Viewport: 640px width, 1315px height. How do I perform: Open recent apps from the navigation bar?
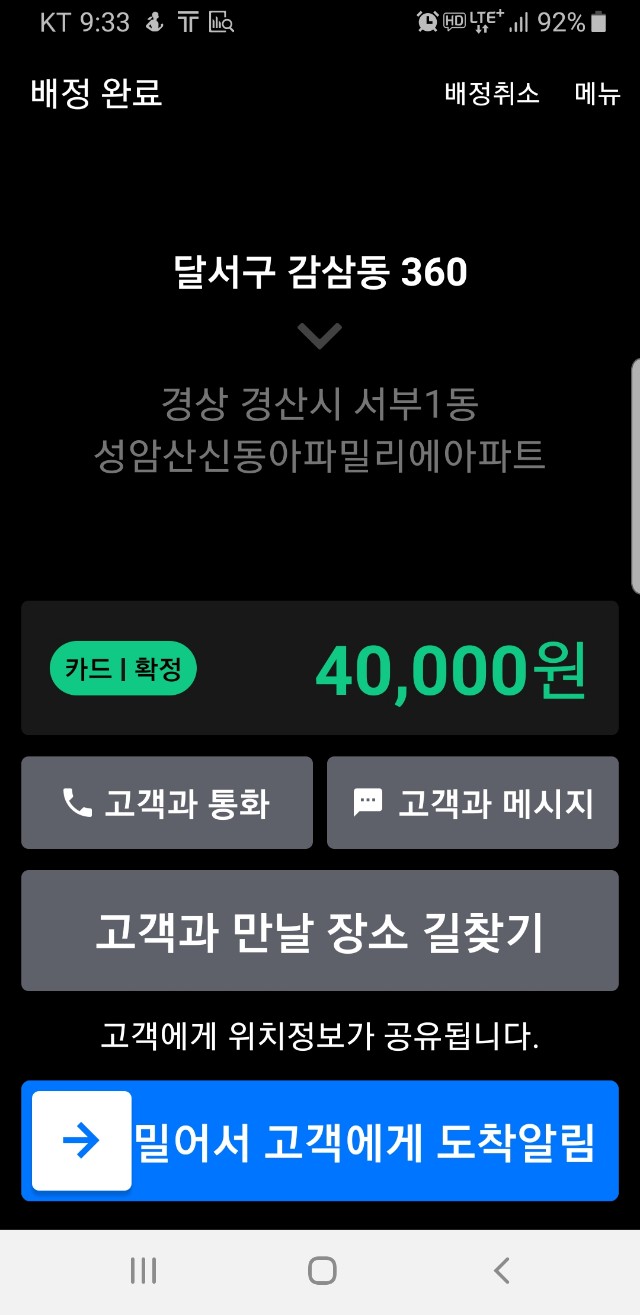point(143,1271)
